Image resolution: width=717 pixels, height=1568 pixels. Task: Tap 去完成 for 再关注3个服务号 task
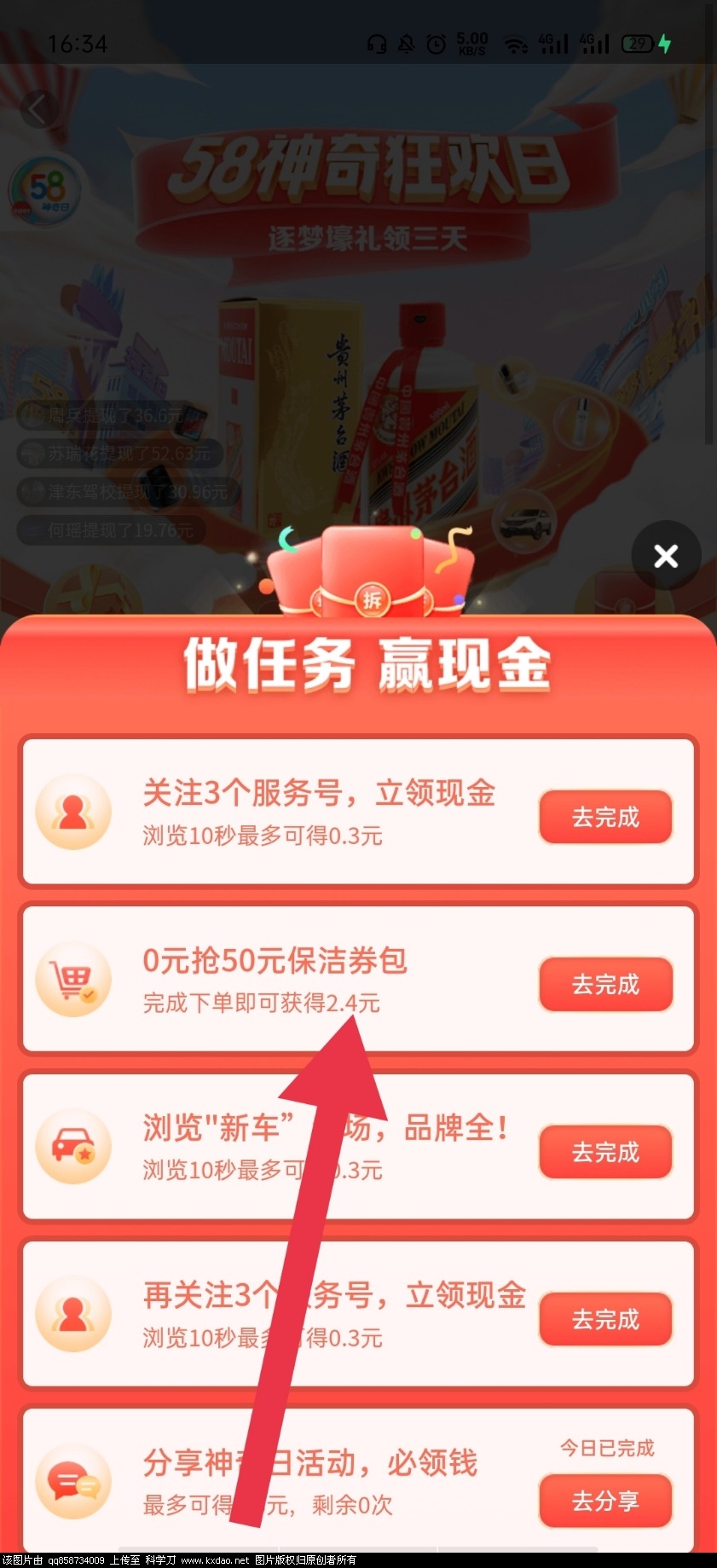(x=605, y=1319)
